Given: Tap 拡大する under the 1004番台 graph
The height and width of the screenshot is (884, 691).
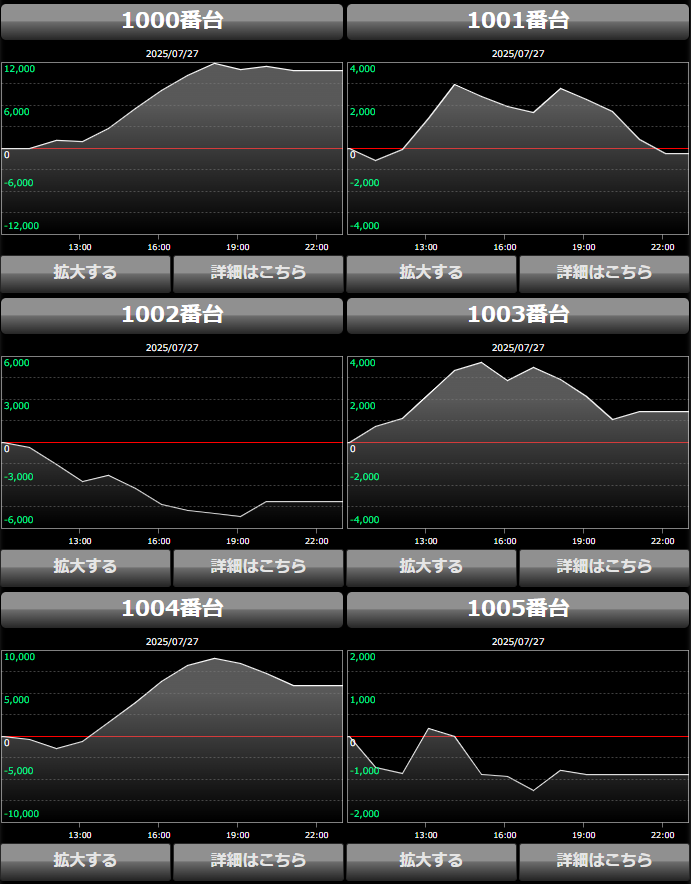Looking at the screenshot, I should coord(86,860).
